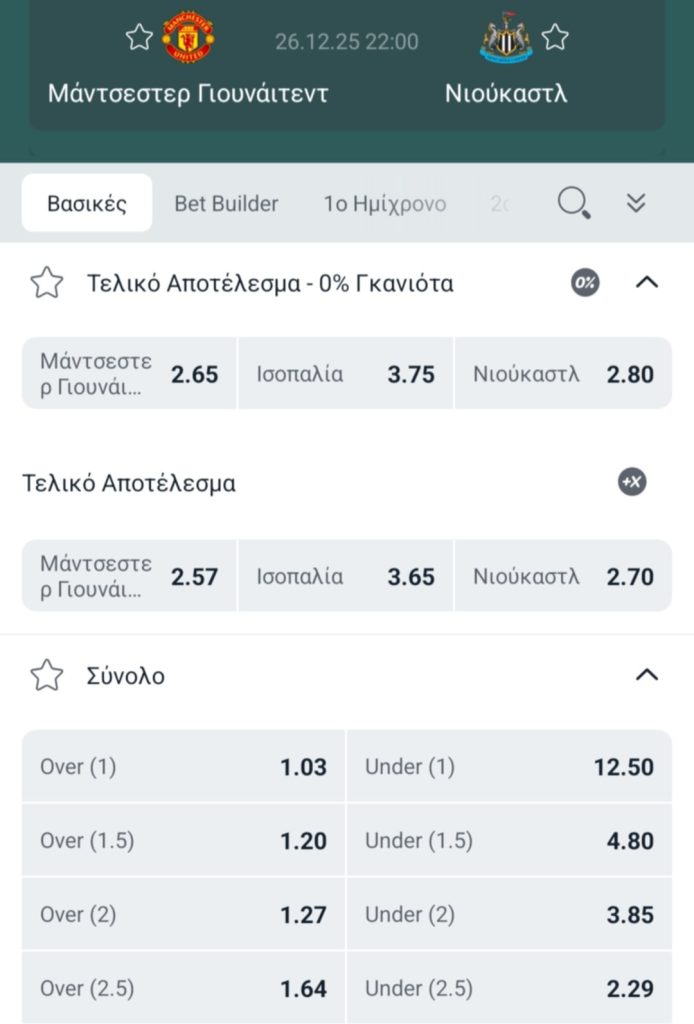Star the Σύνολο market
This screenshot has height=1024, width=694.
(47, 676)
